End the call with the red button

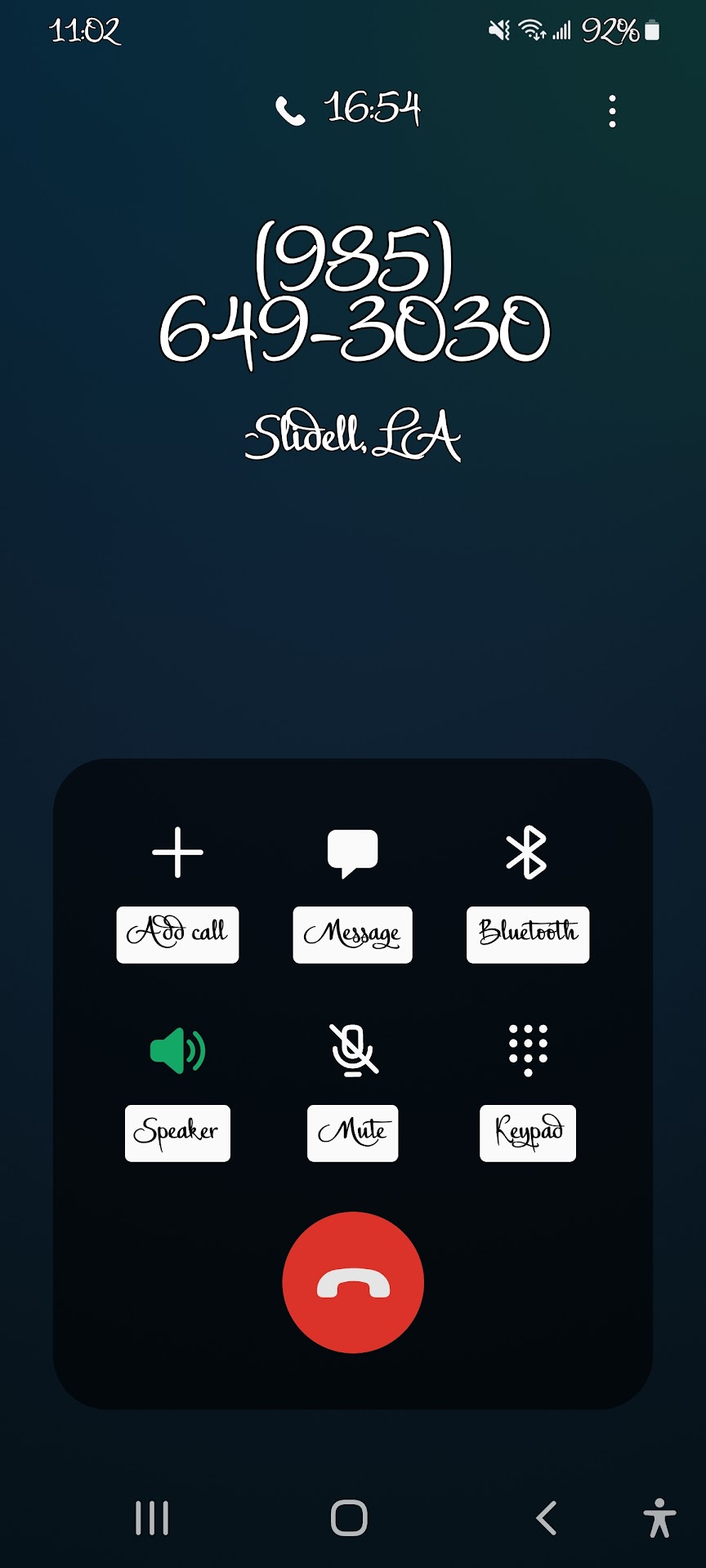[353, 1283]
